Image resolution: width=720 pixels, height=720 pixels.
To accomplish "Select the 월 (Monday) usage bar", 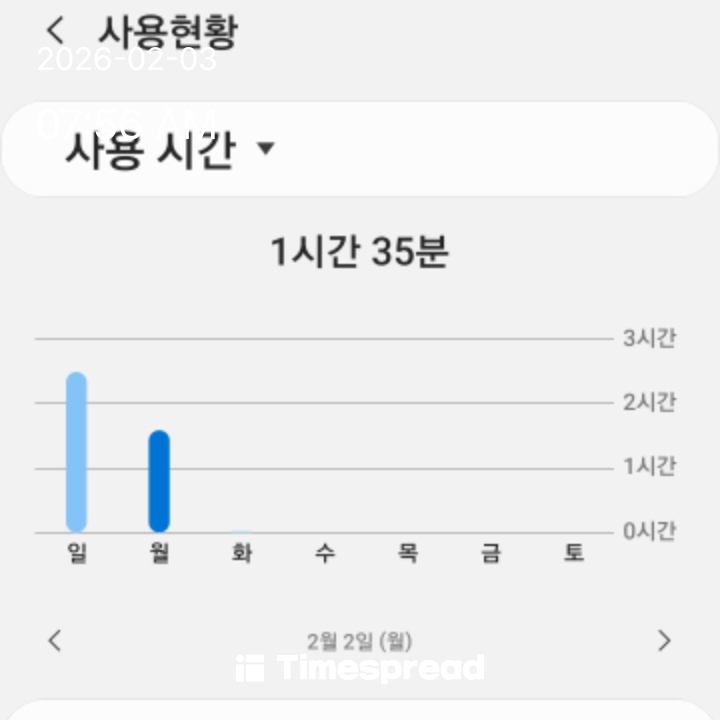I will pyautogui.click(x=159, y=481).
